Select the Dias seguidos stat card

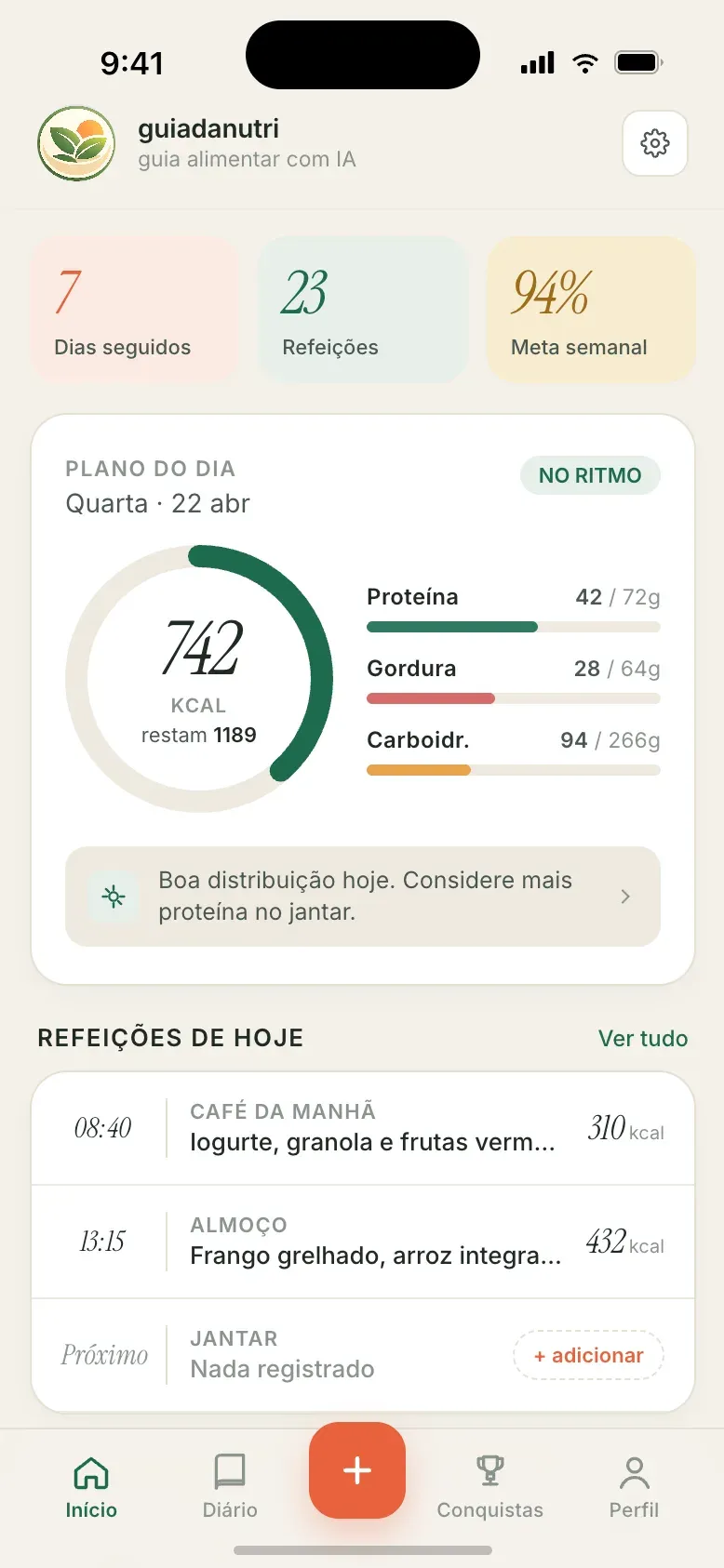(x=134, y=309)
